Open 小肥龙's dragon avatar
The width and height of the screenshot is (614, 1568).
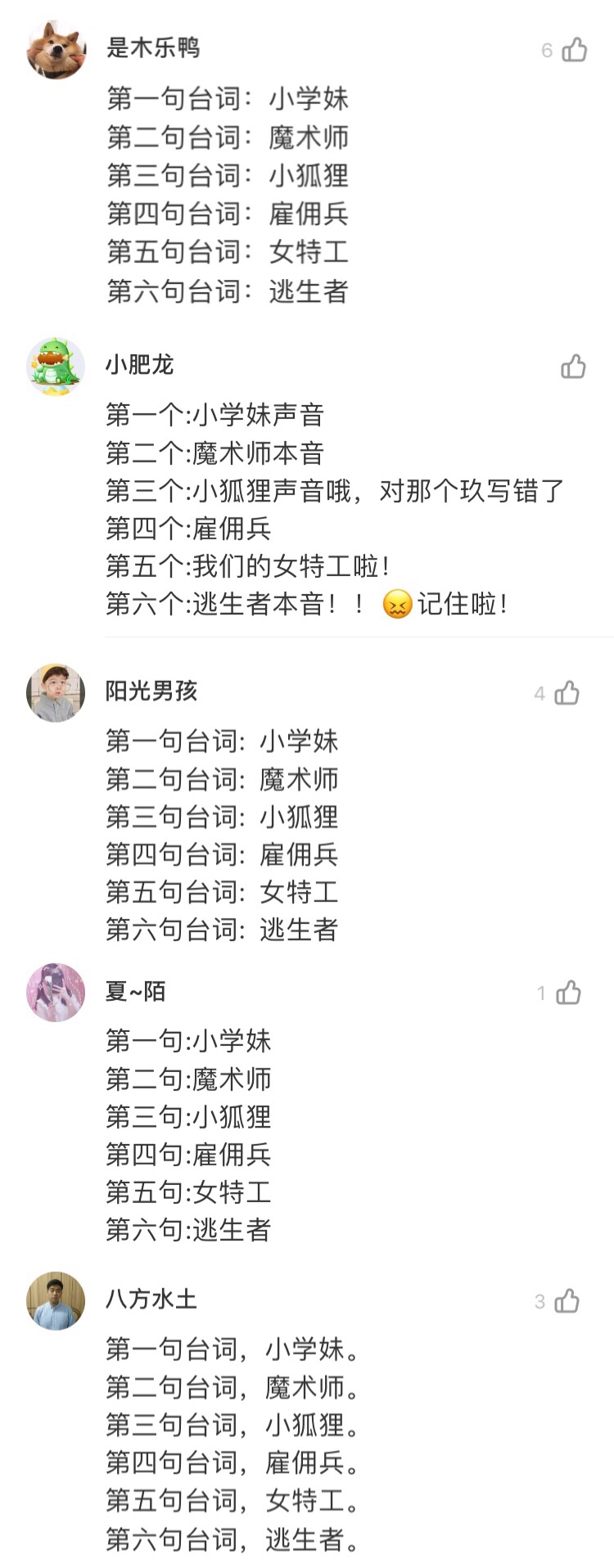pos(56,366)
